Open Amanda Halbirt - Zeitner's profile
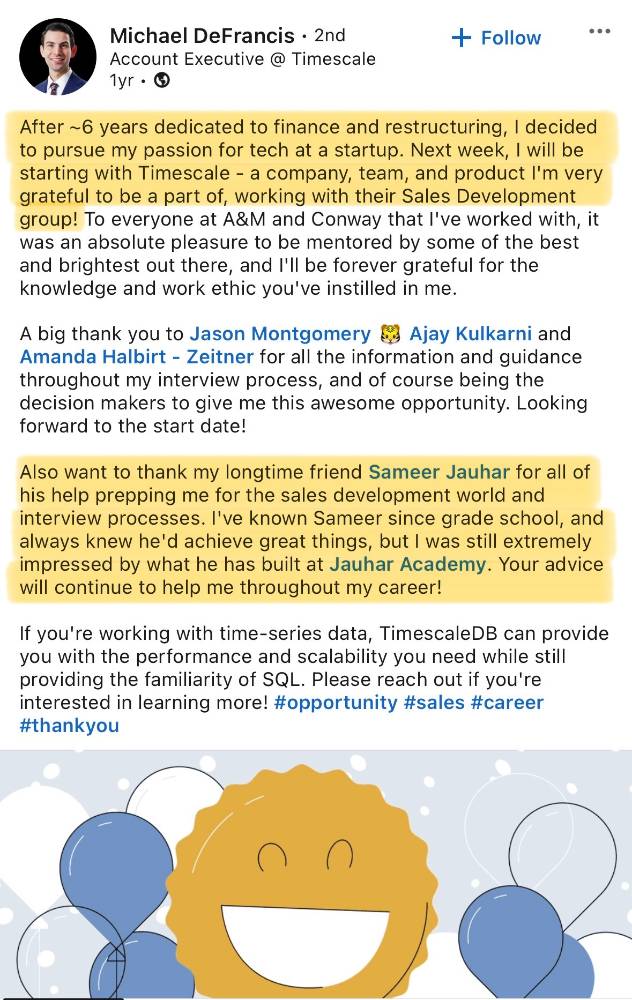The height and width of the screenshot is (1000, 632). pyautogui.click(x=136, y=357)
